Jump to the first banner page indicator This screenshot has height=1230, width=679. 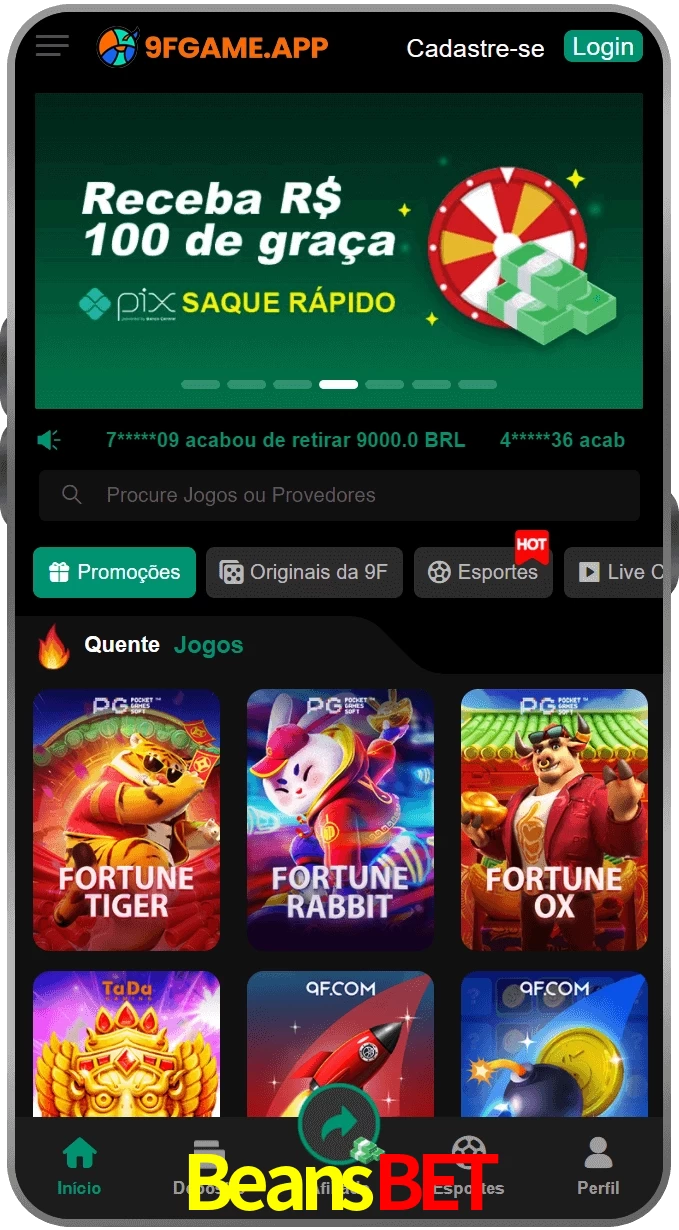coord(200,384)
